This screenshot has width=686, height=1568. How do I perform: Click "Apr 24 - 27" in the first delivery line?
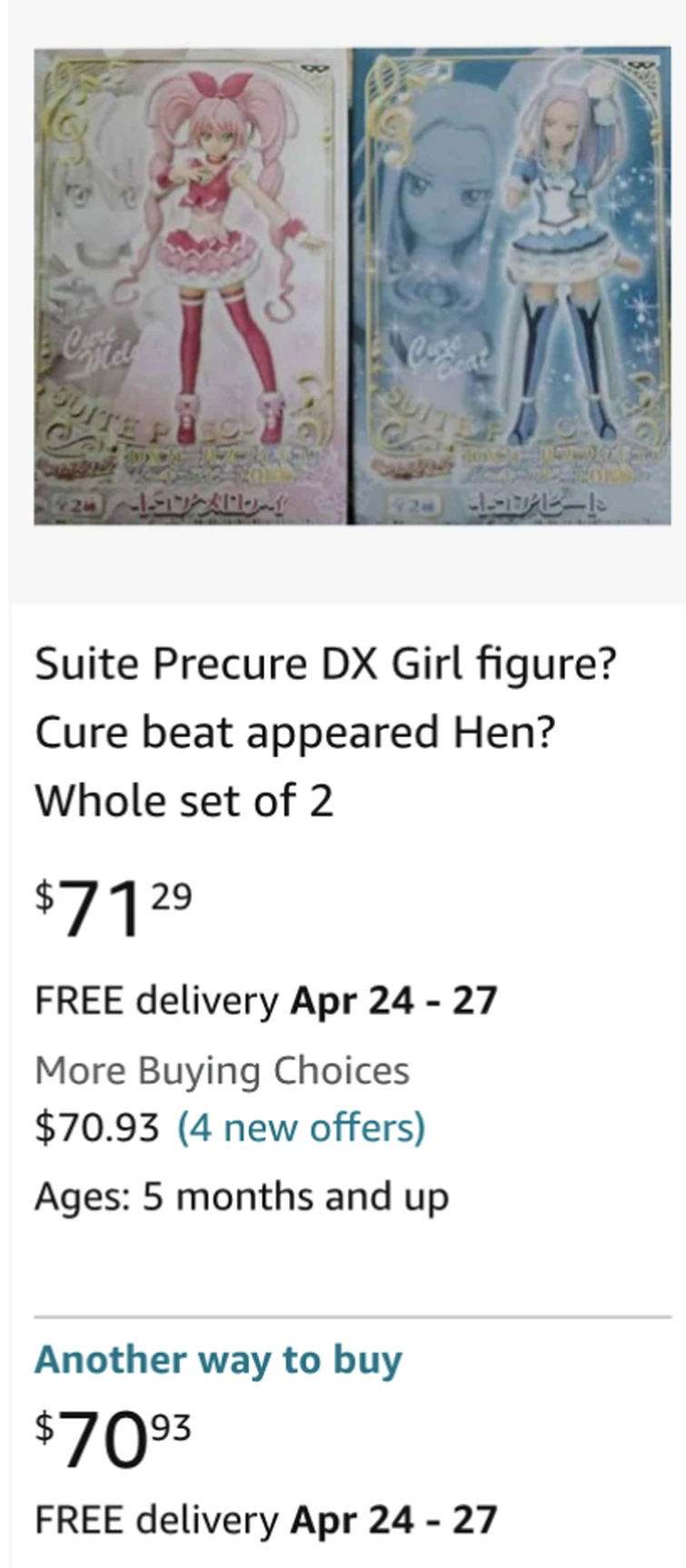pos(393,1000)
